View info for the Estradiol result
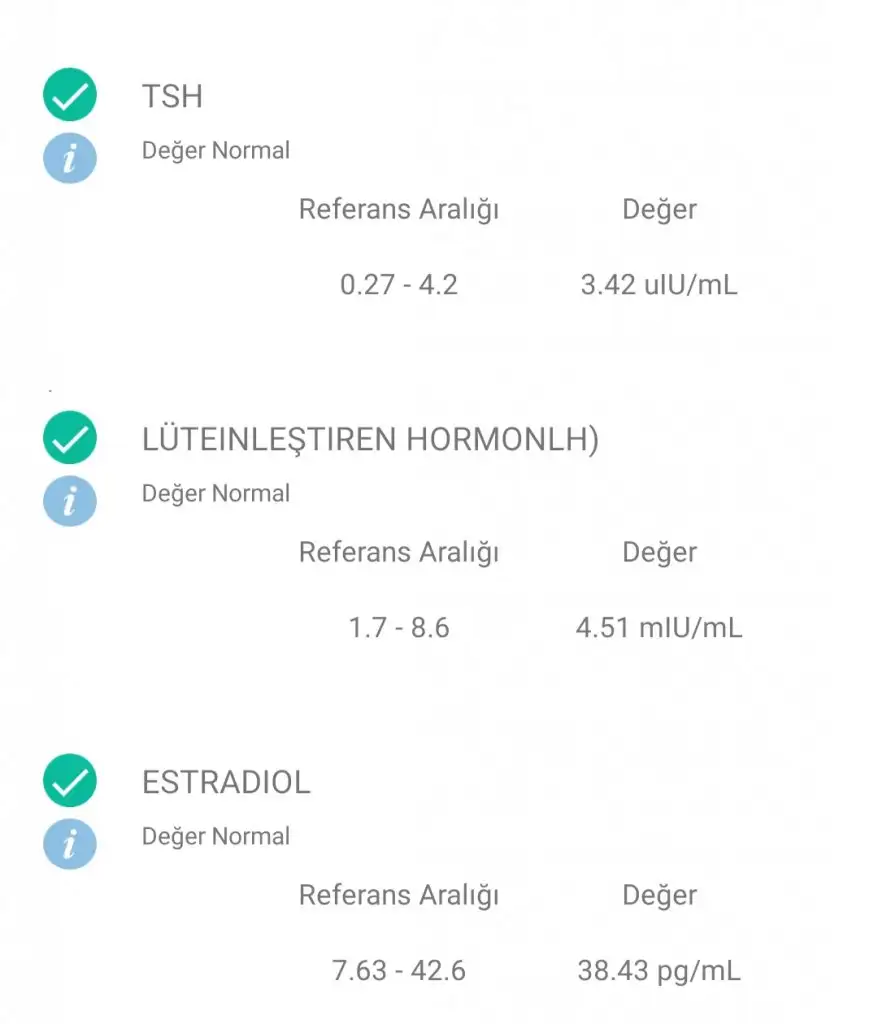 69,844
